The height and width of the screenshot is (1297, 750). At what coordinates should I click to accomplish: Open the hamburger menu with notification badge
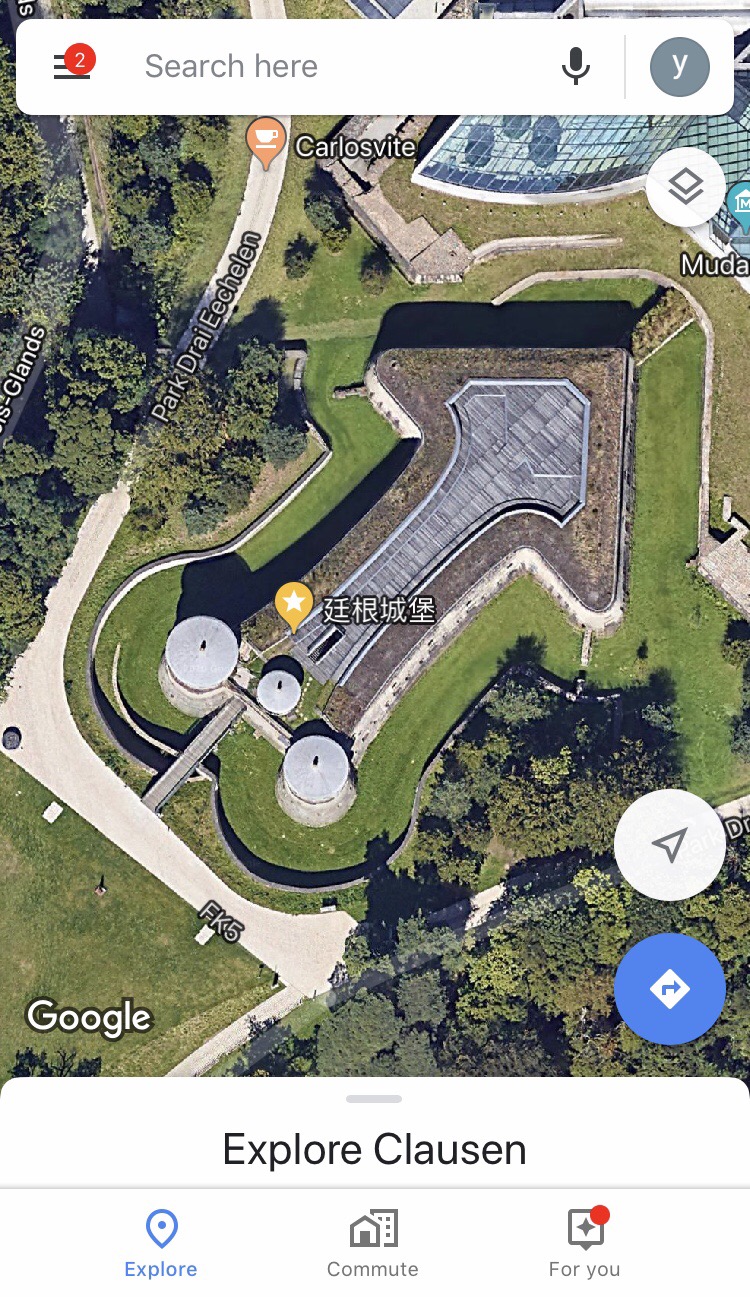tap(73, 66)
